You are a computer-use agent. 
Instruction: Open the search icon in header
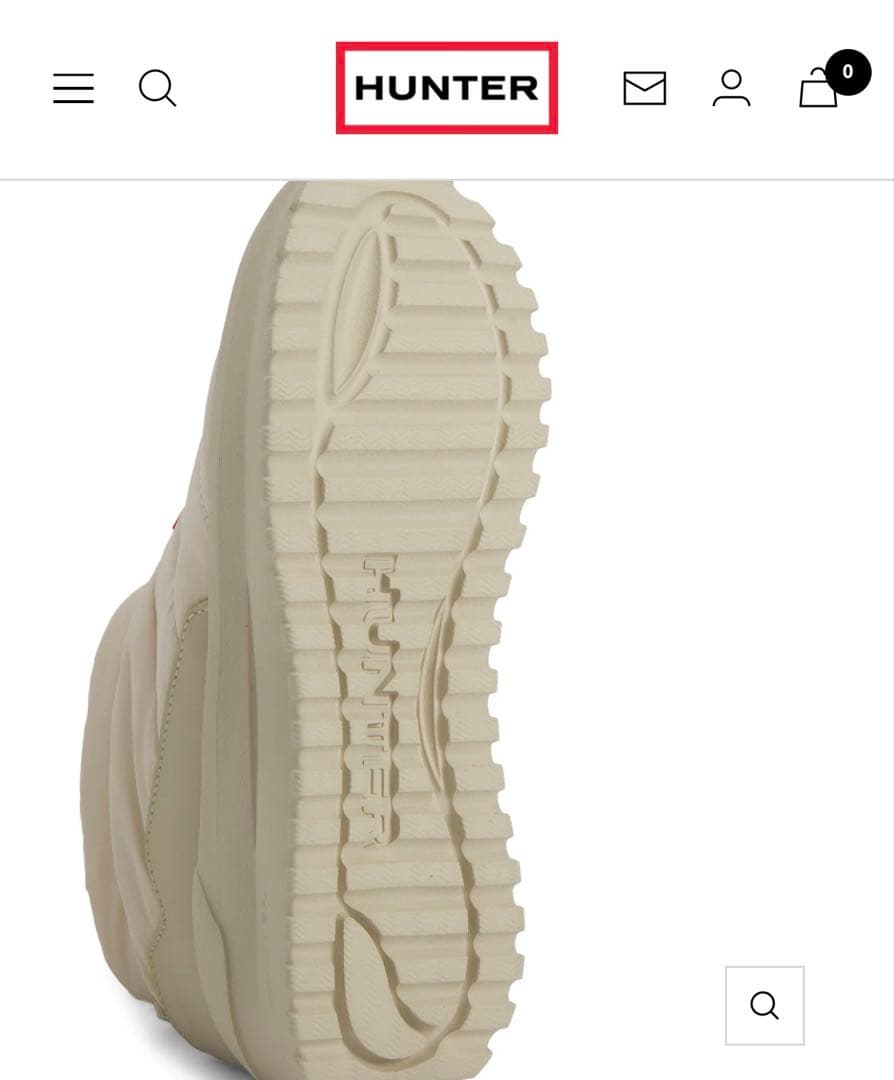pos(157,88)
